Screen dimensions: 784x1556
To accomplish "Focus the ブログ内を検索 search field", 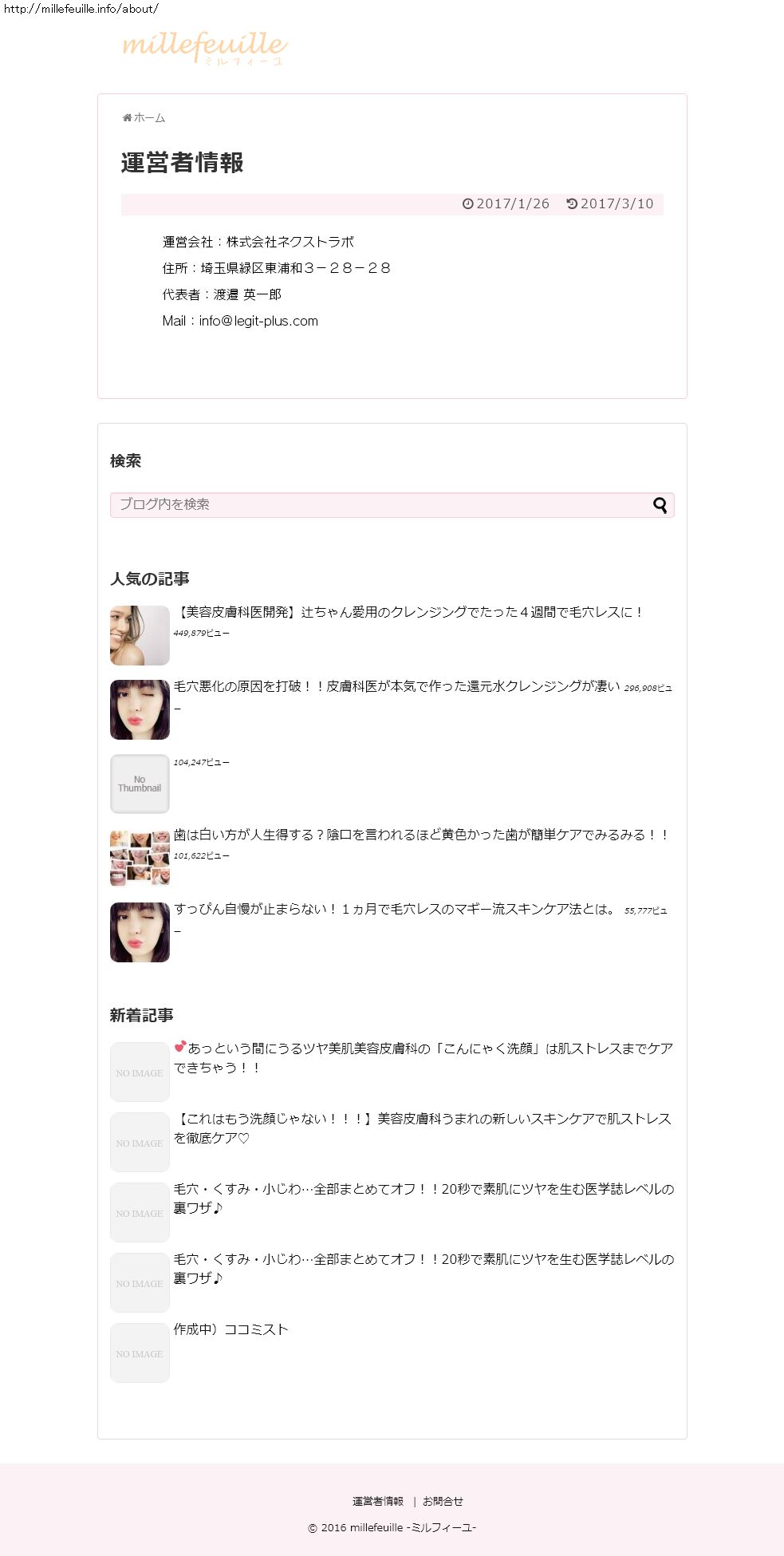I will pos(379,504).
